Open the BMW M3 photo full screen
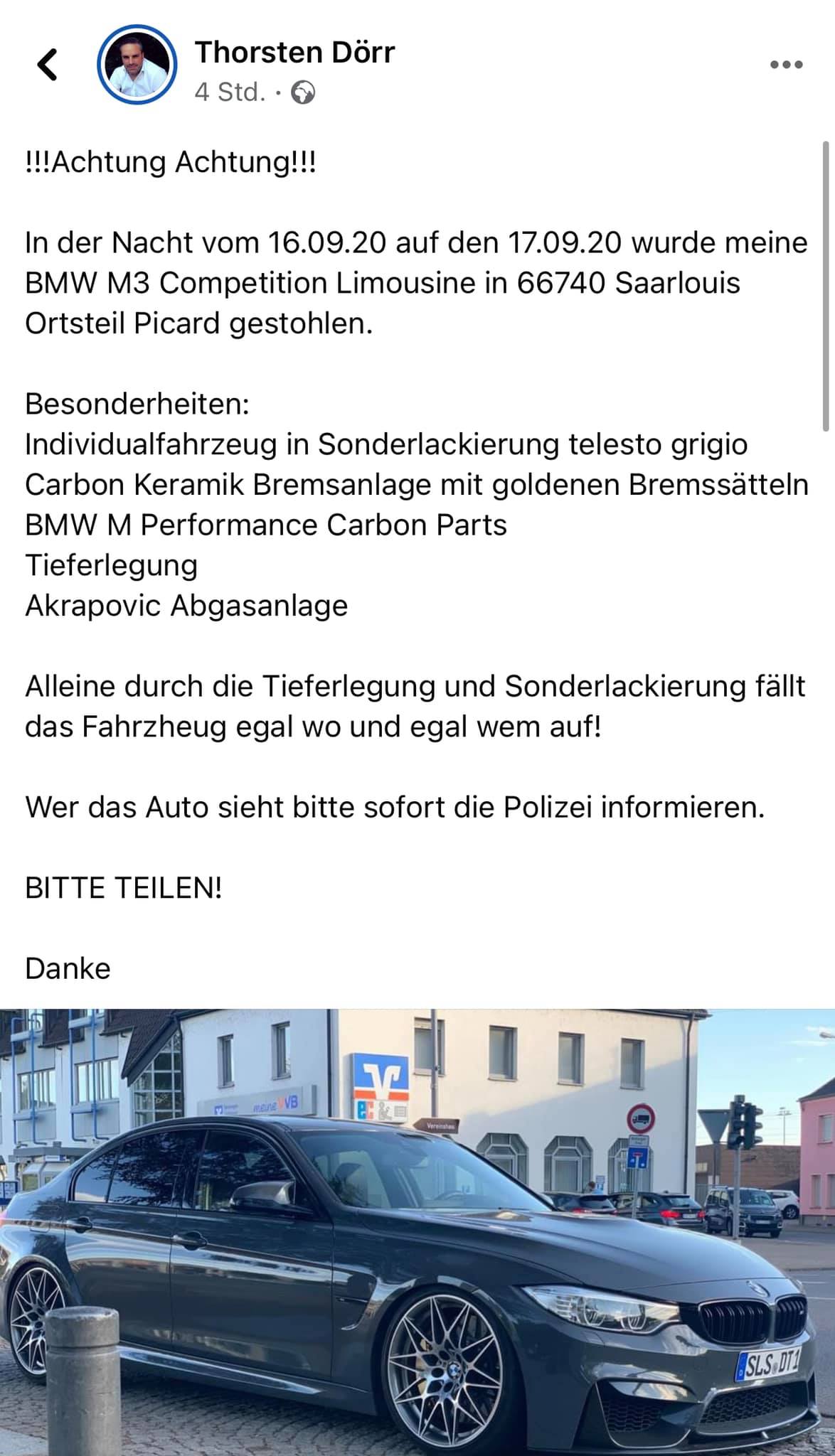 [418, 1232]
